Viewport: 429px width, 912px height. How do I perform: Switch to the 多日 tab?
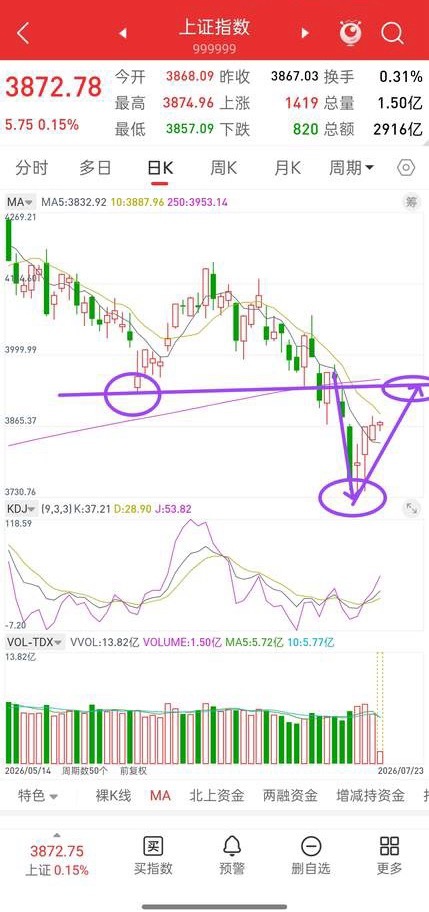(x=95, y=168)
